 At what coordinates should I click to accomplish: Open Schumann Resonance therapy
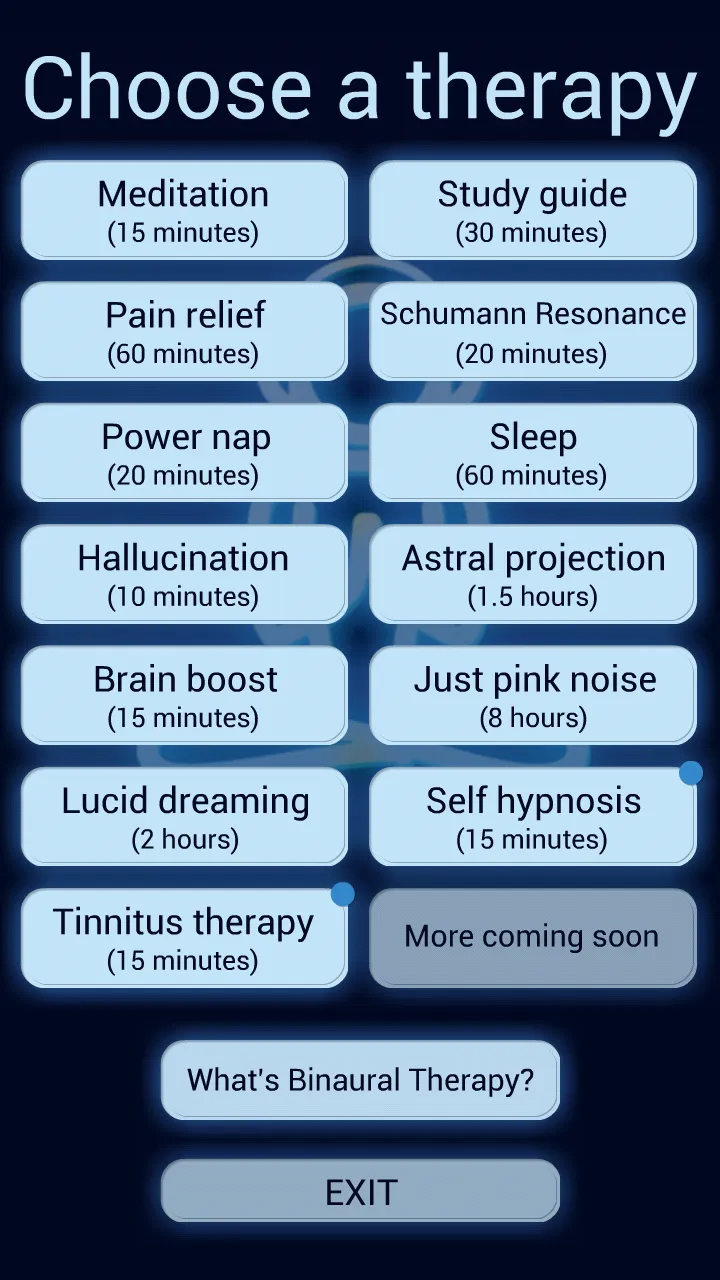click(533, 332)
